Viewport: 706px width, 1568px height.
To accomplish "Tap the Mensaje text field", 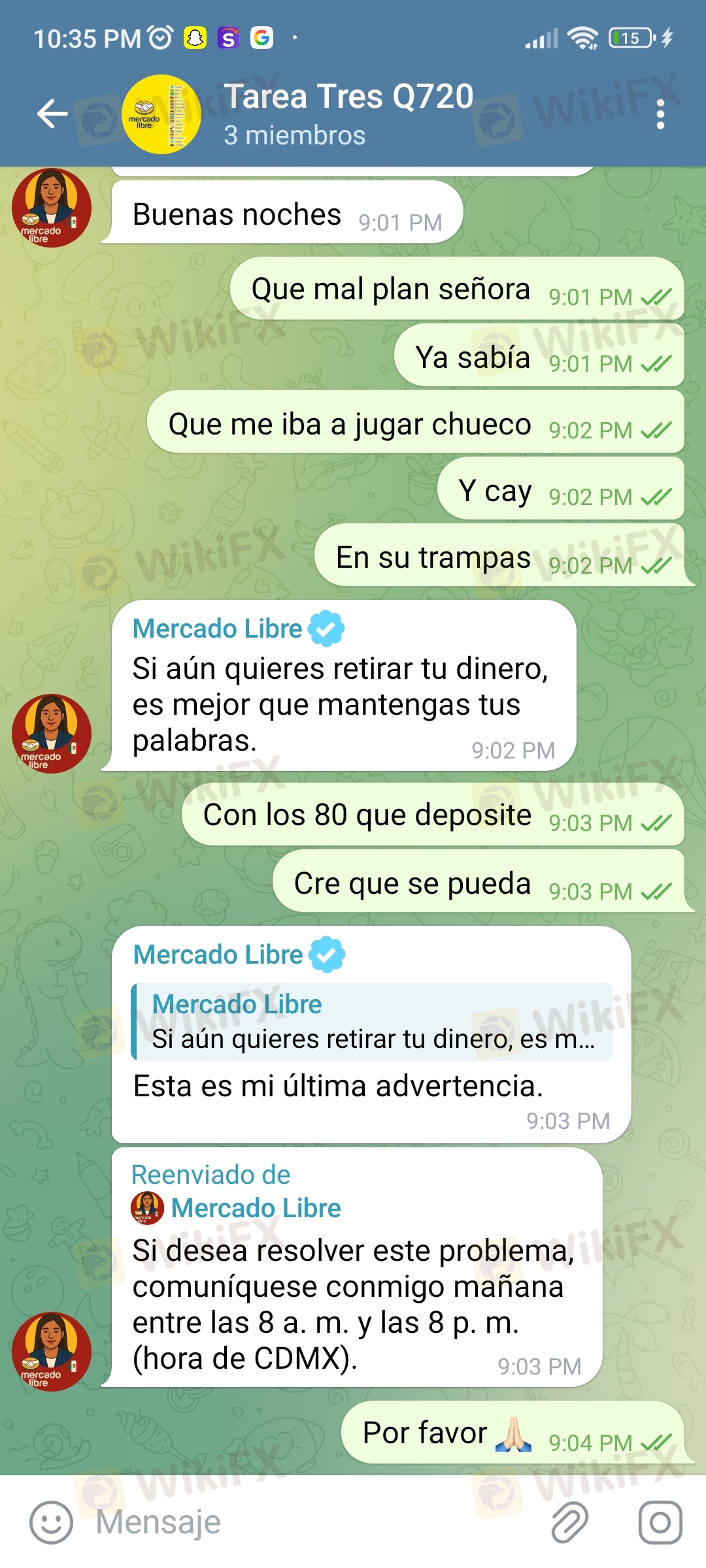I will click(x=314, y=1522).
